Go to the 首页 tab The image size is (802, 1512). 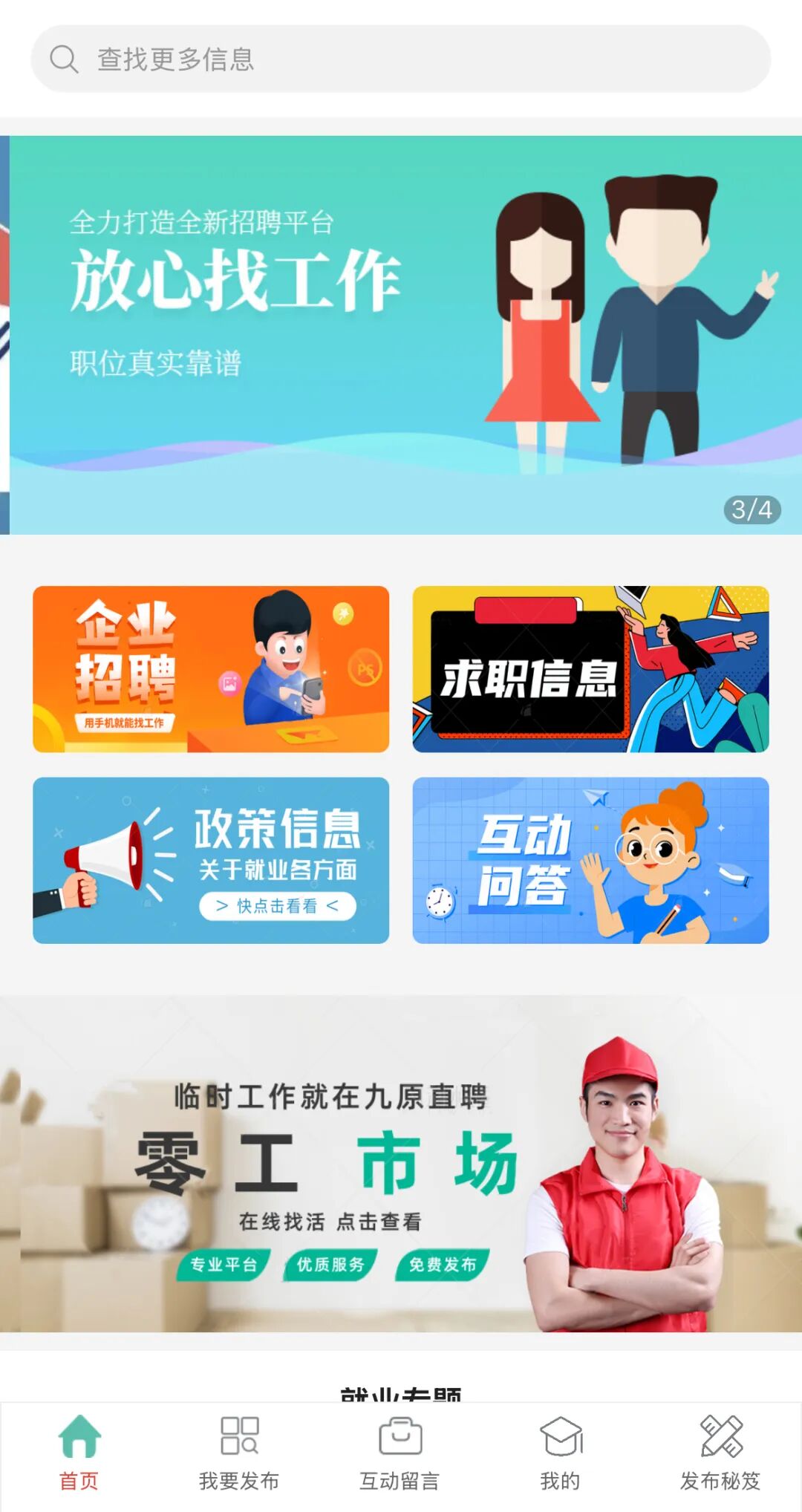click(79, 1453)
